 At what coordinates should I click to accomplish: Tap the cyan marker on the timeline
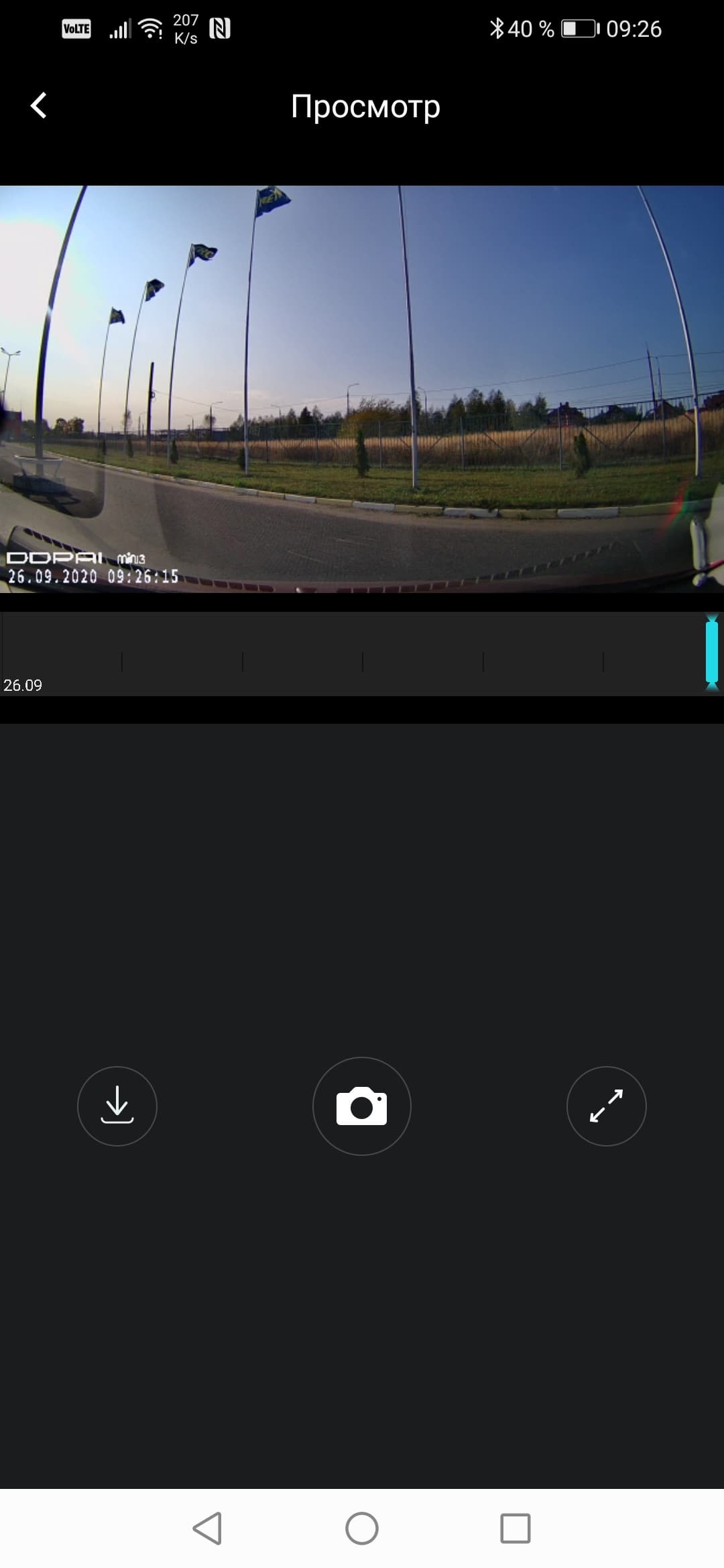pyautogui.click(x=711, y=652)
